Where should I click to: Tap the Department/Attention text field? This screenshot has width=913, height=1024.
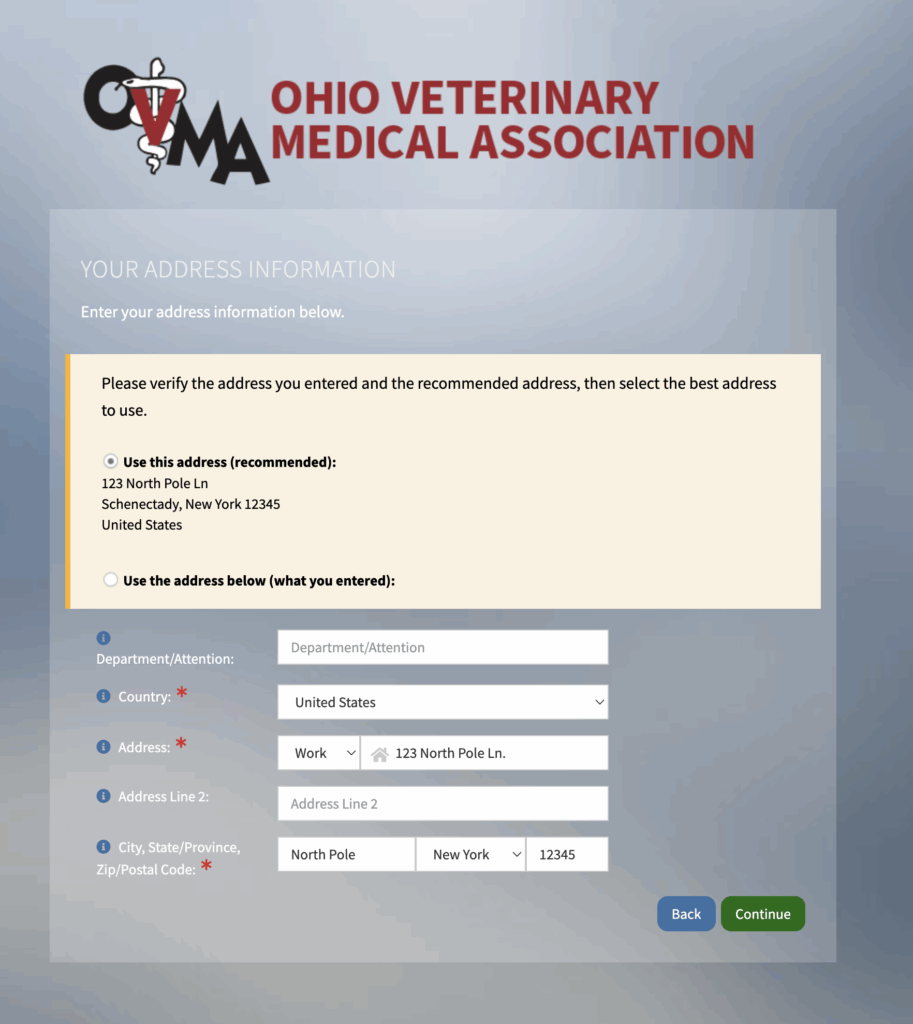[x=442, y=647]
